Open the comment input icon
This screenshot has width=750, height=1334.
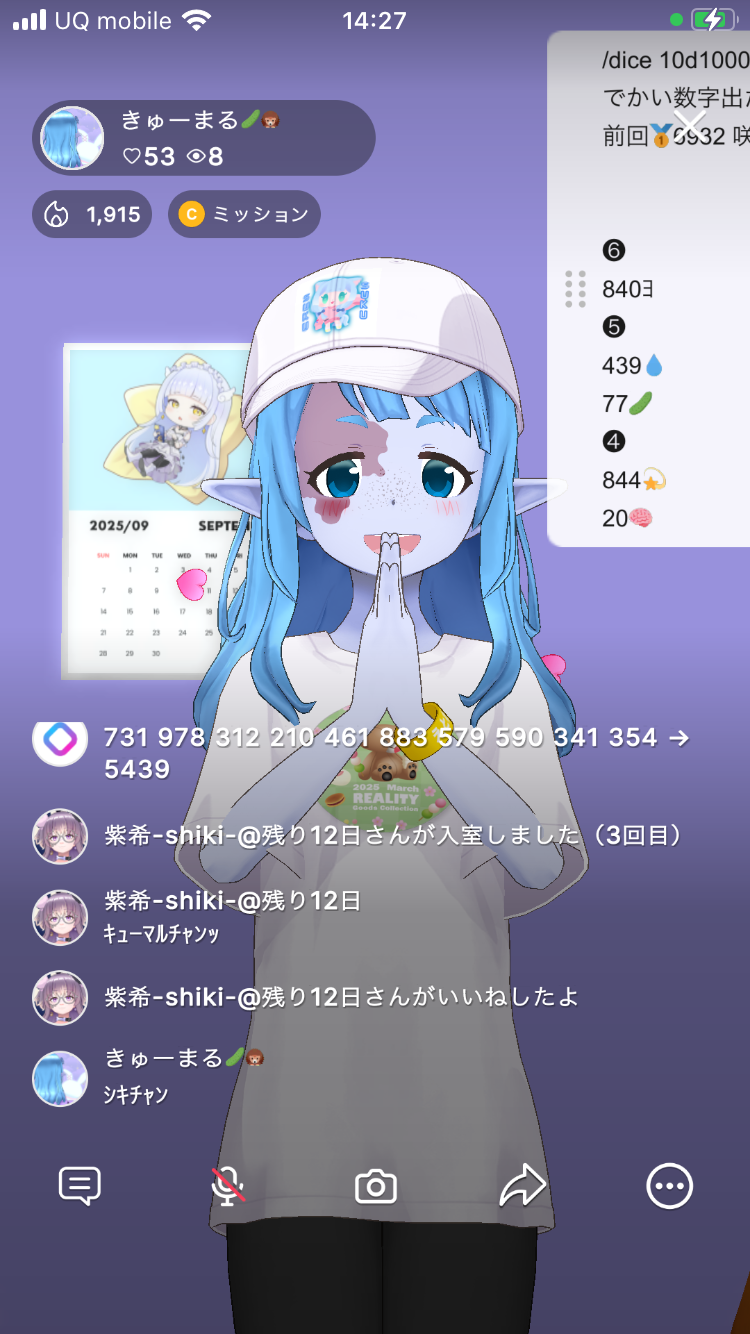[80, 1186]
